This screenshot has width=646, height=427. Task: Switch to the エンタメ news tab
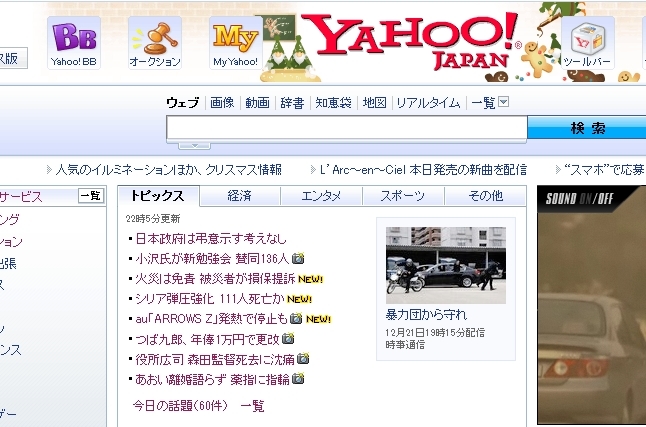tap(321, 196)
